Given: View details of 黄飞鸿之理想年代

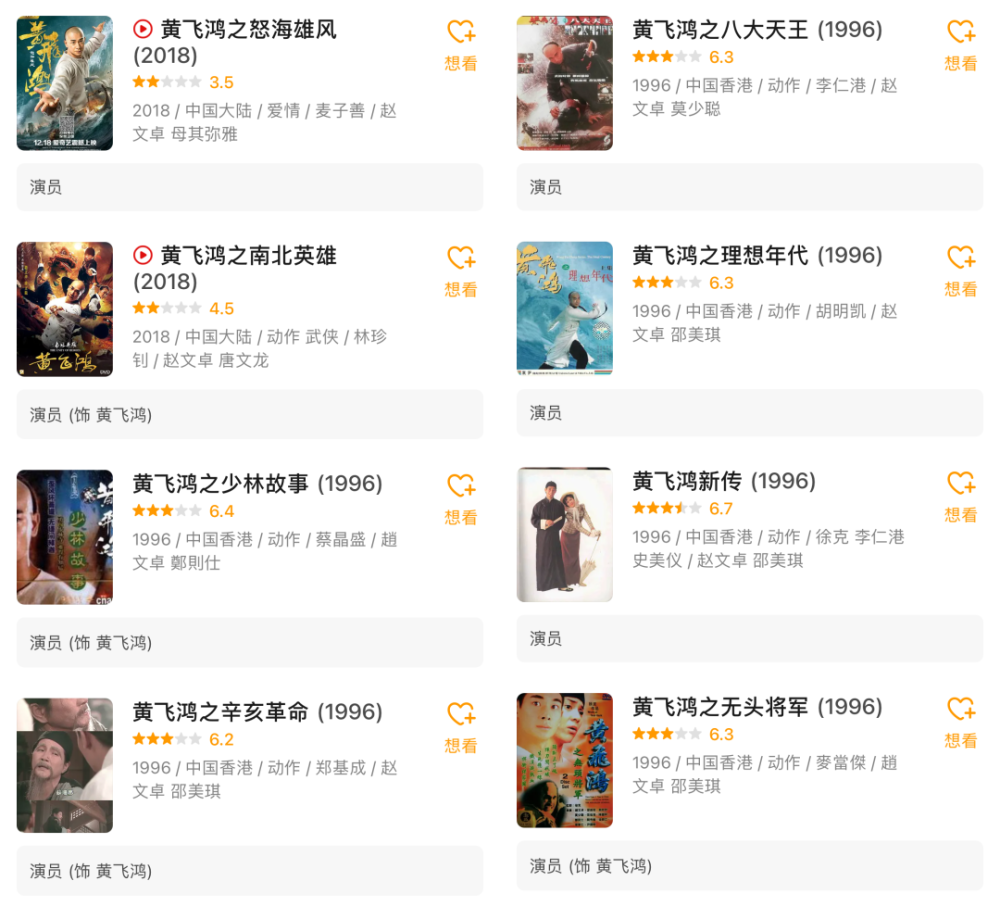Looking at the screenshot, I should pyautogui.click(x=756, y=256).
